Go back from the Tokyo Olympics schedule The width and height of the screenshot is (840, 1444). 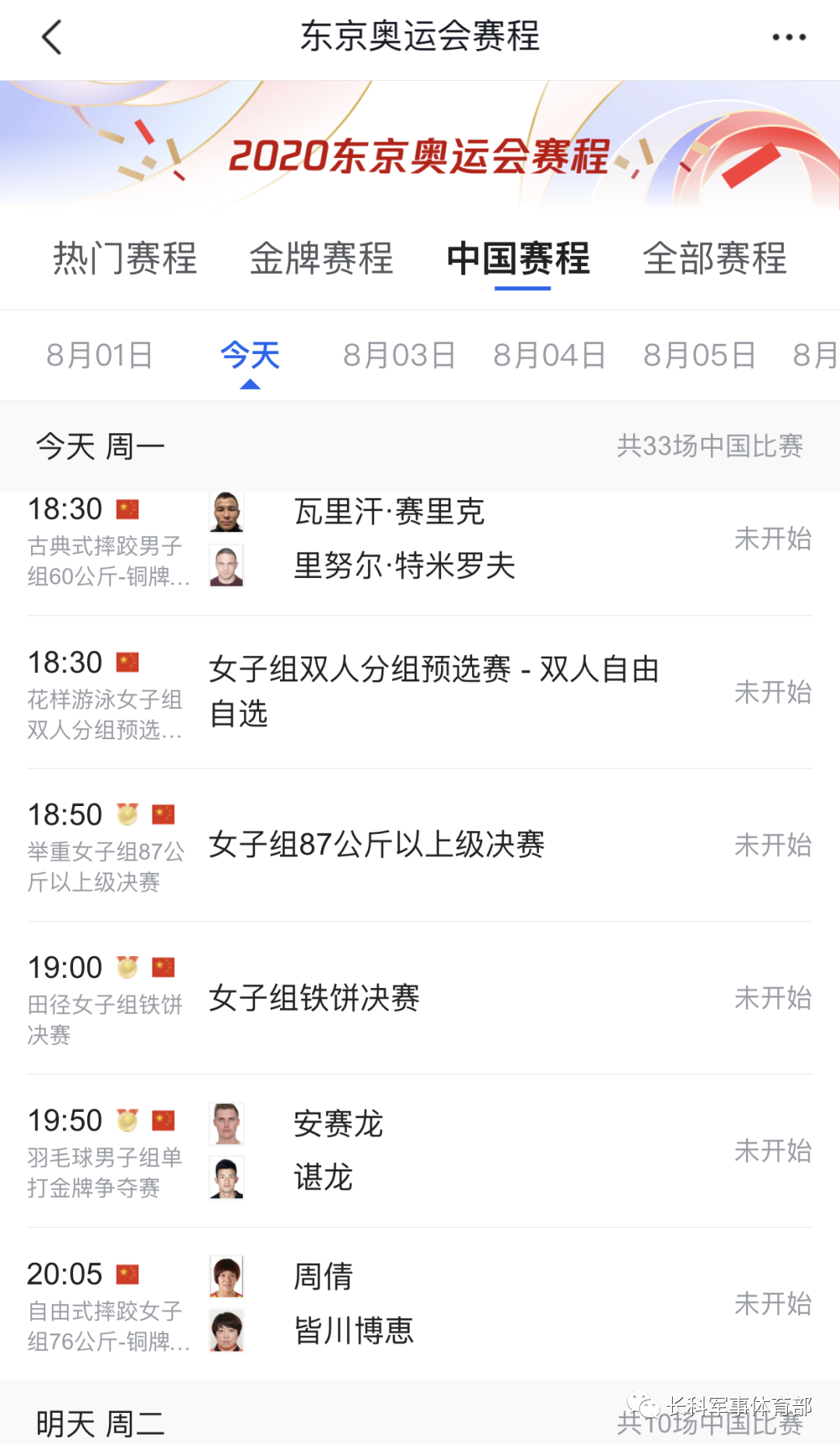51,37
